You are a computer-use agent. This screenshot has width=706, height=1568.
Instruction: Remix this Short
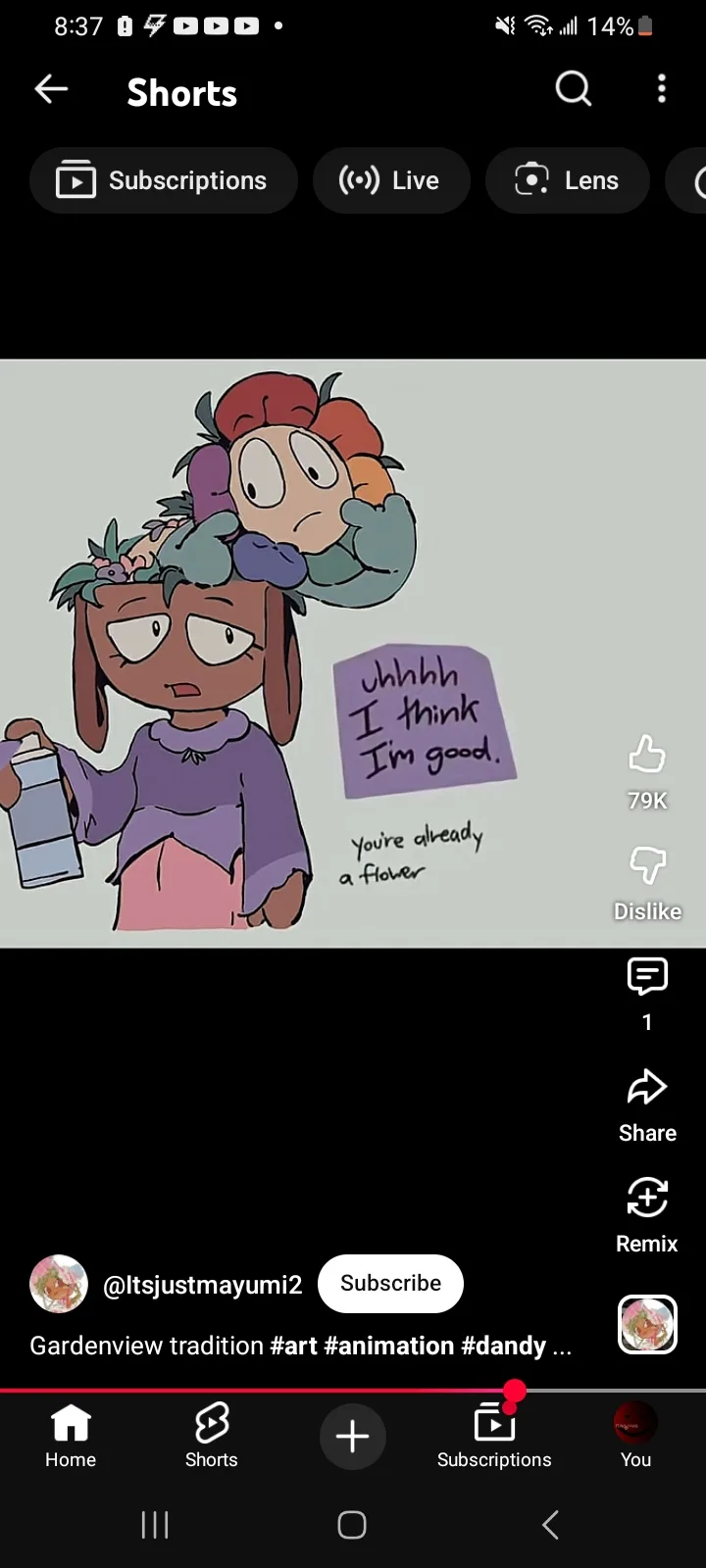click(647, 1199)
